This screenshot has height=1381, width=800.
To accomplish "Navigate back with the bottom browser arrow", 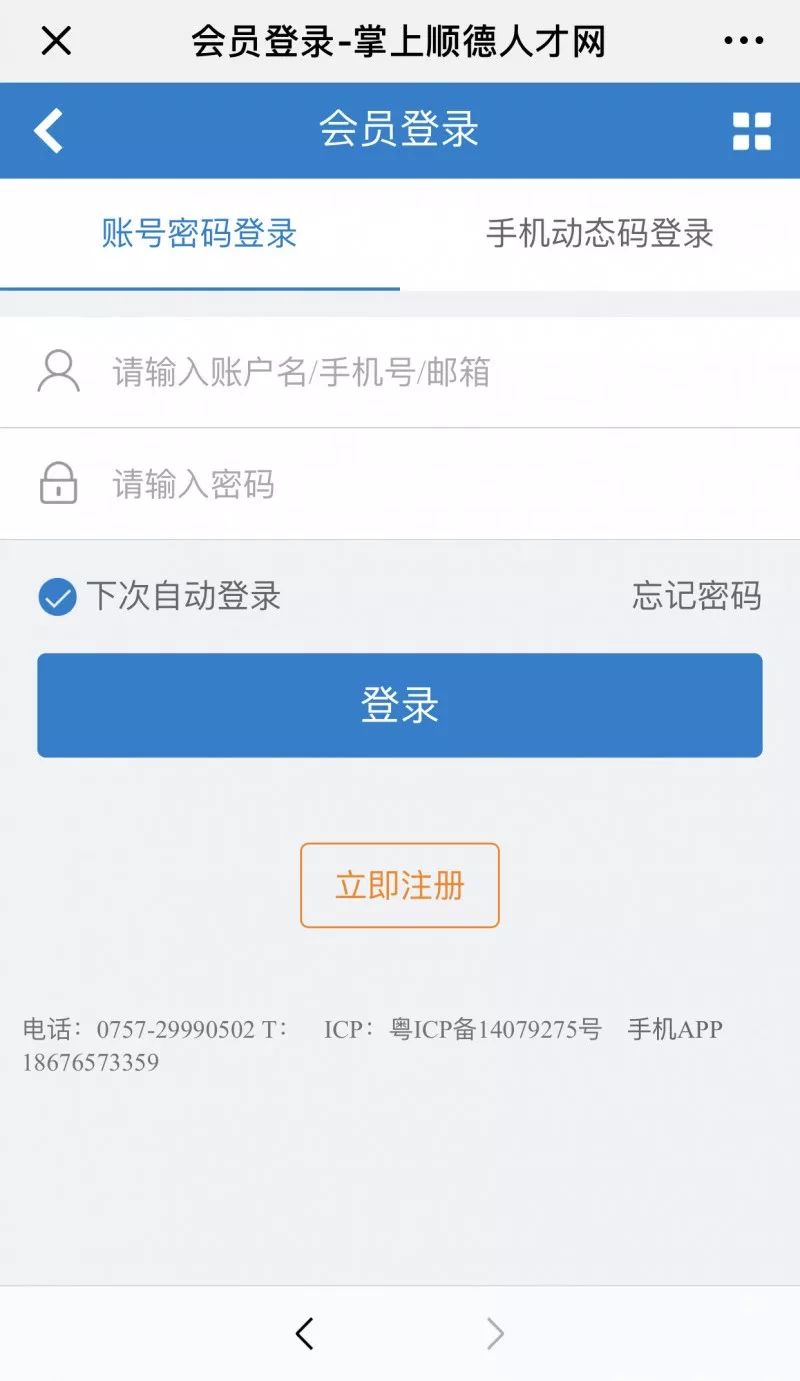I will click(305, 1333).
